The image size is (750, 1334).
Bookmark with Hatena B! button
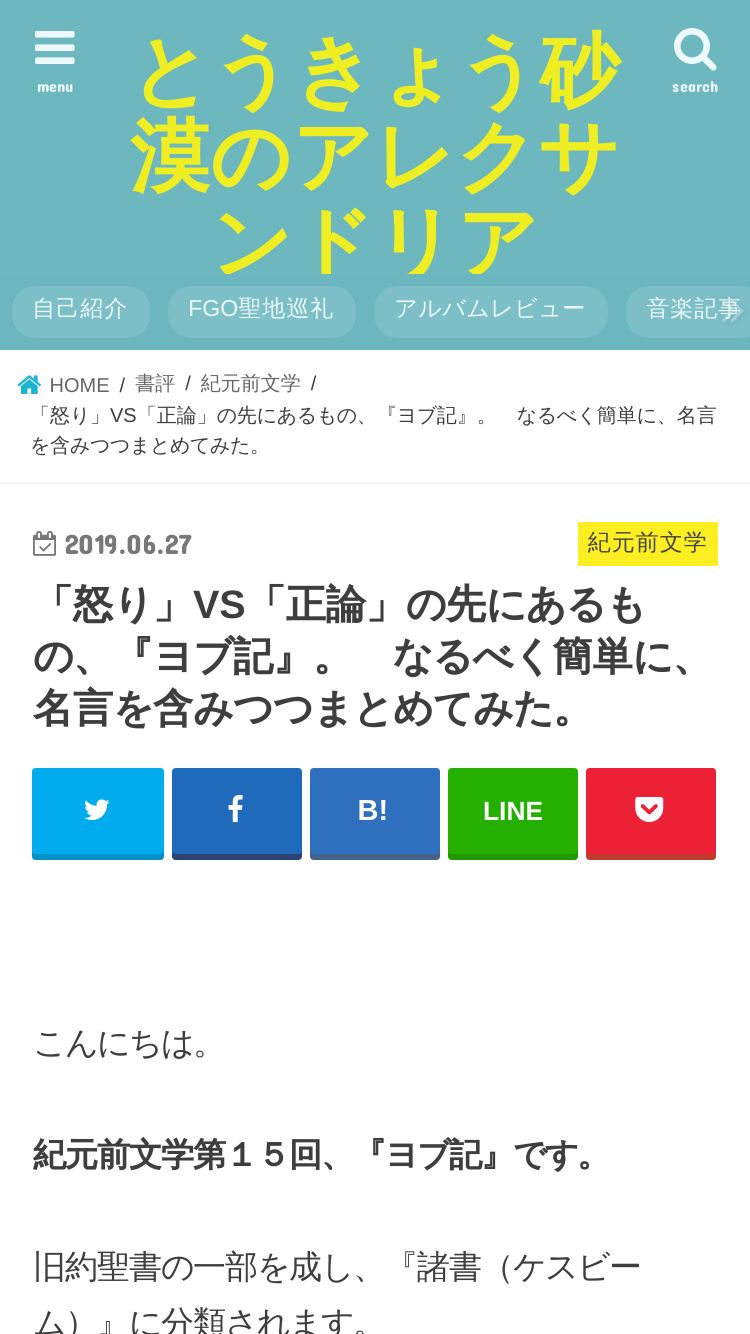375,814
